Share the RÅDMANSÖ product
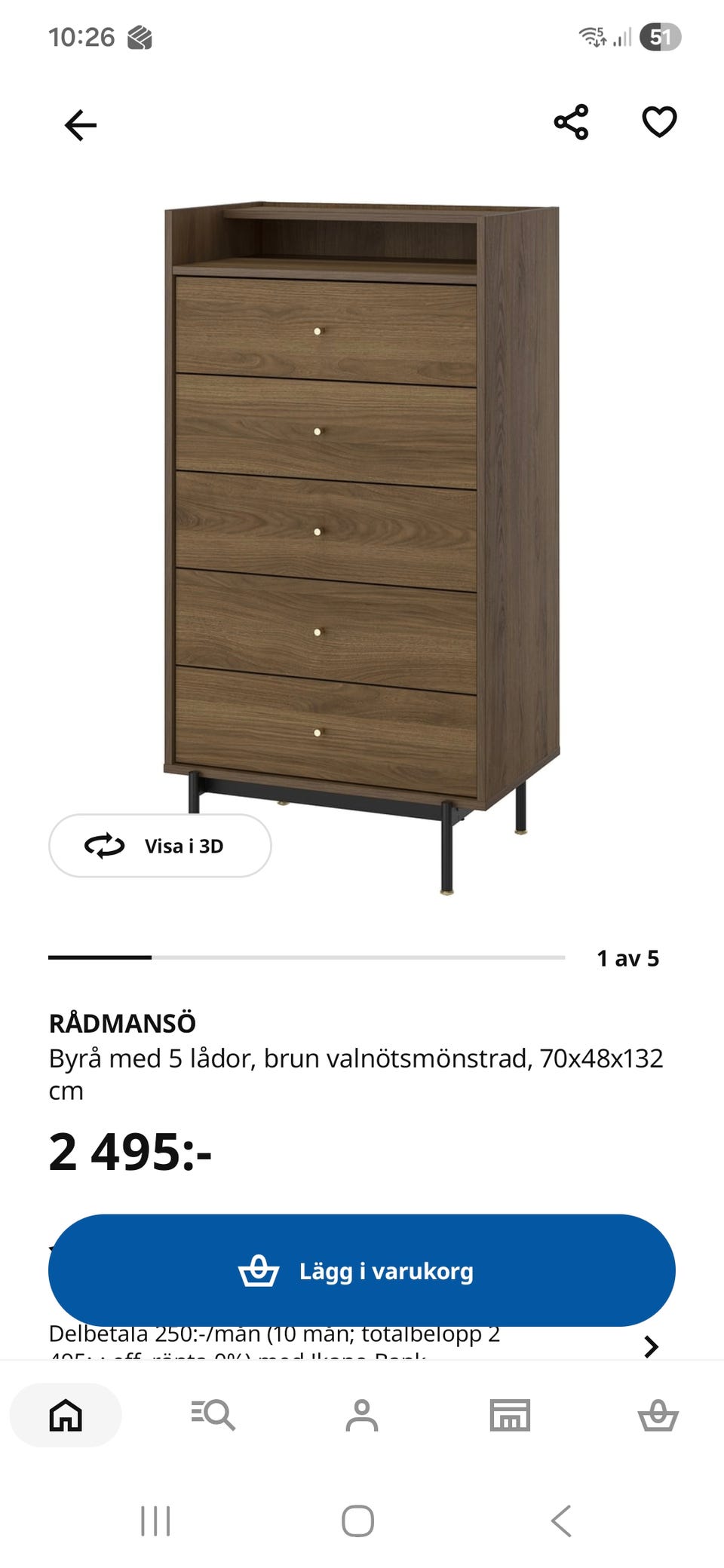The width and height of the screenshot is (724, 1568). click(571, 122)
